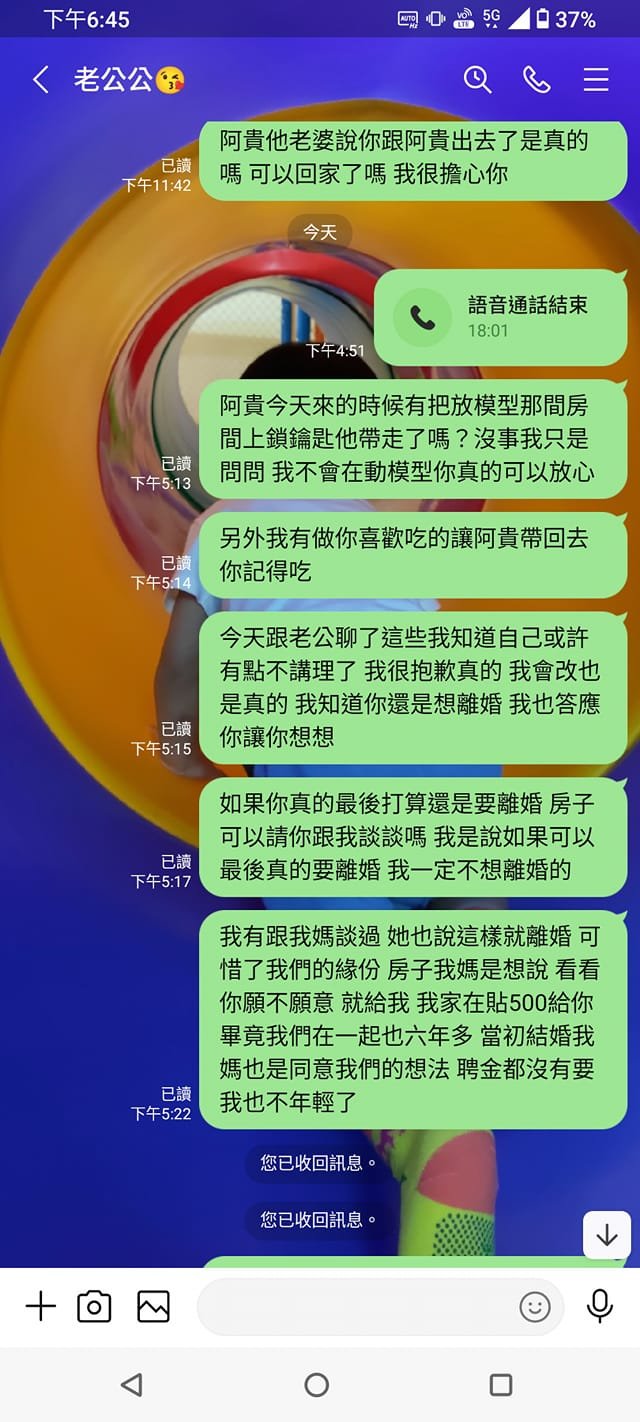640x1422 pixels.
Task: Tap the system back button
Action: click(131, 1384)
